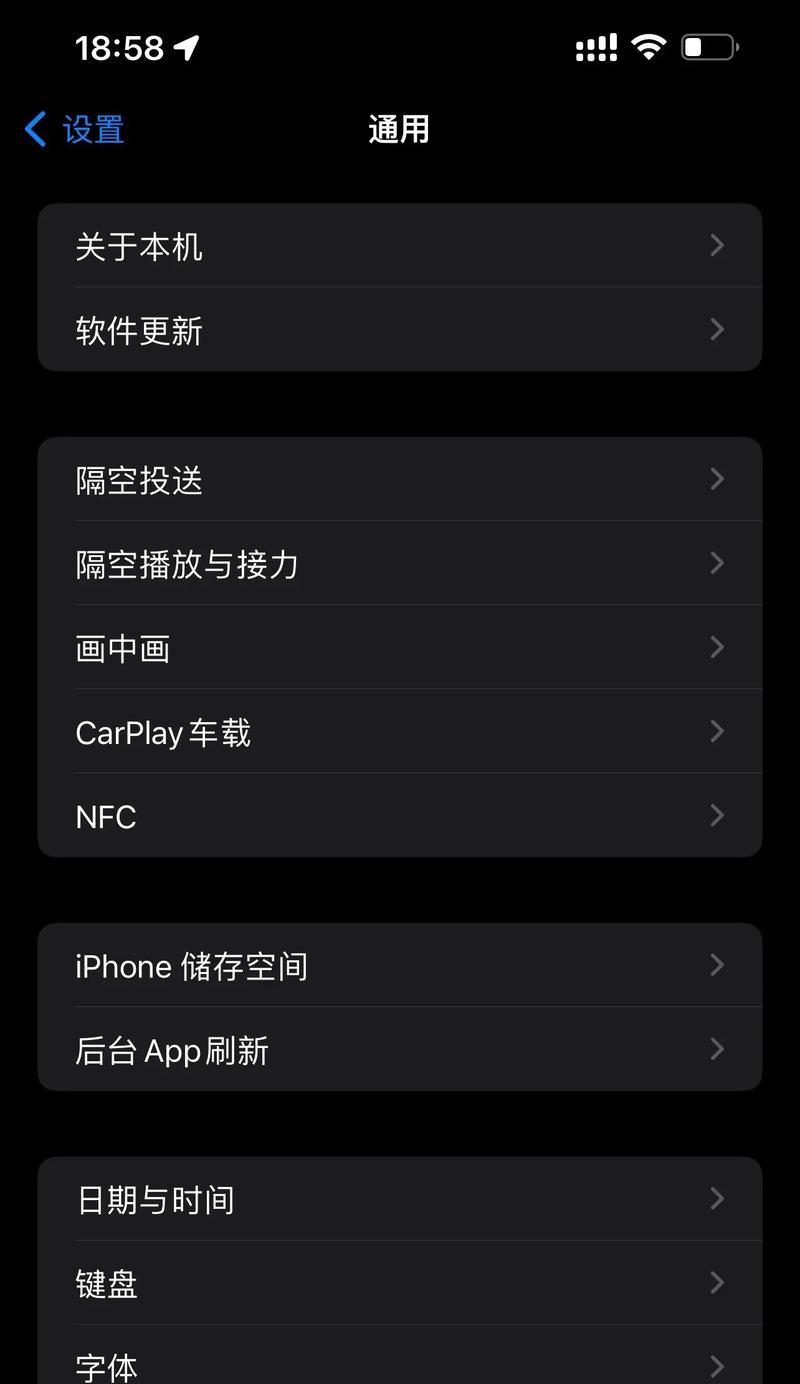Open 键盘 settings
The image size is (800, 1384).
(400, 1284)
